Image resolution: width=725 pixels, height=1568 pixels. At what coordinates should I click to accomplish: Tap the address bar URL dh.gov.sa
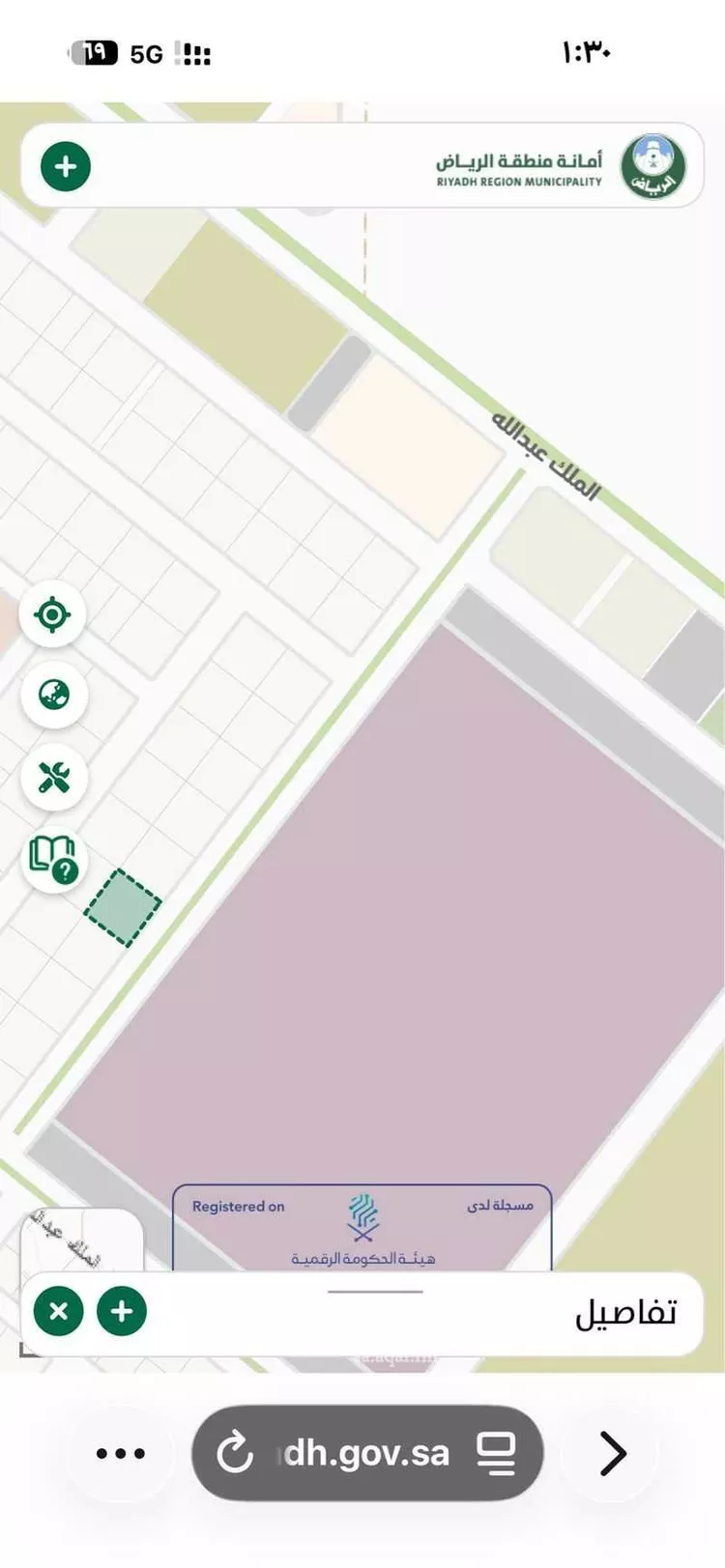367,1452
